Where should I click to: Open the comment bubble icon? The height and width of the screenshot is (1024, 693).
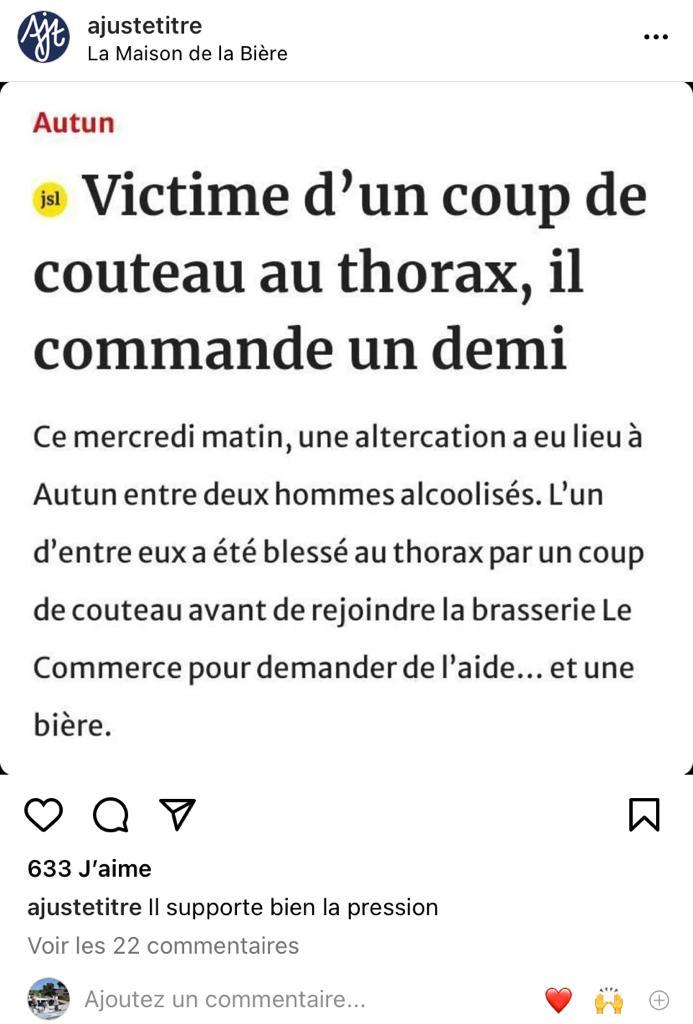110,815
